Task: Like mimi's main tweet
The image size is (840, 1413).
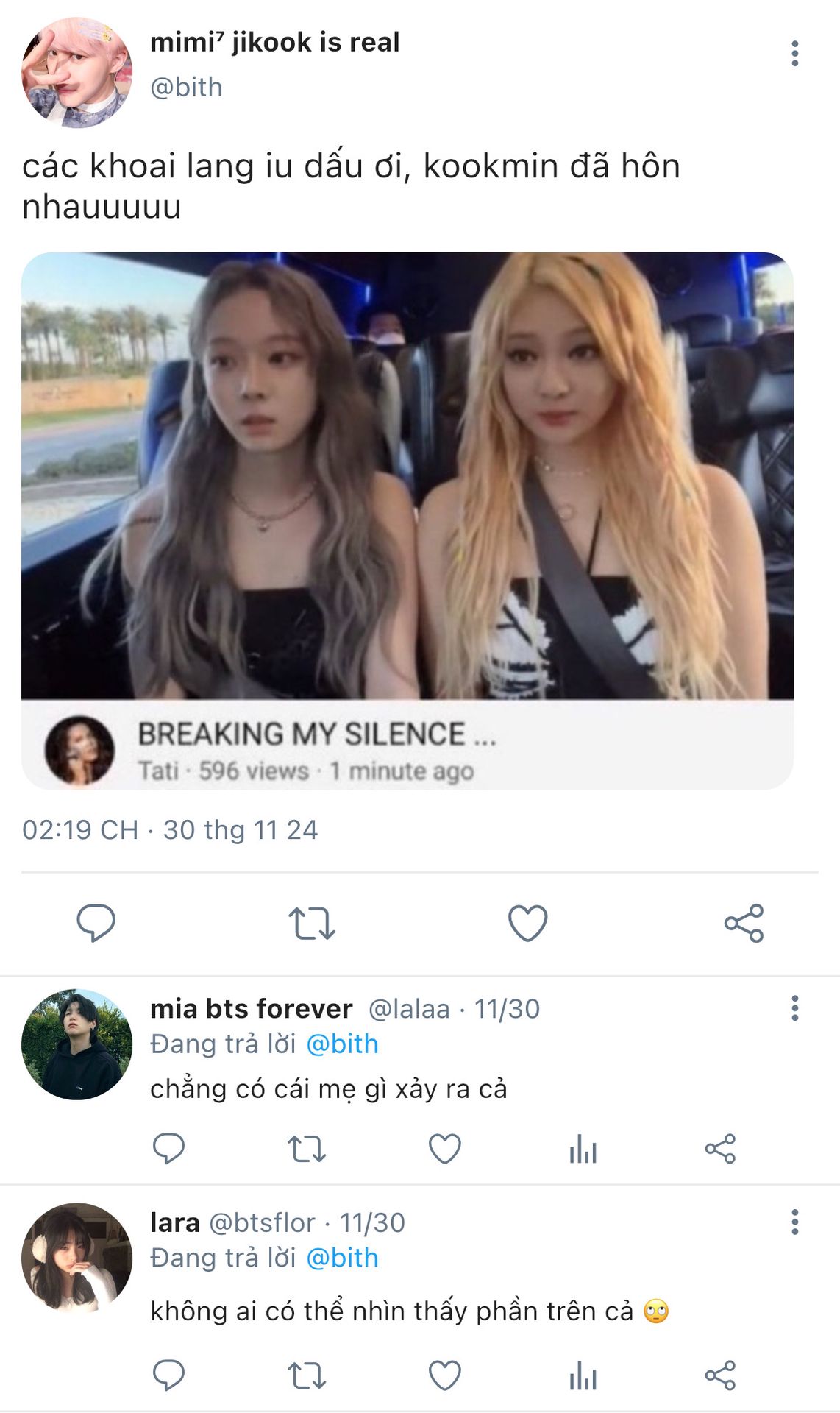Action: coord(527,923)
